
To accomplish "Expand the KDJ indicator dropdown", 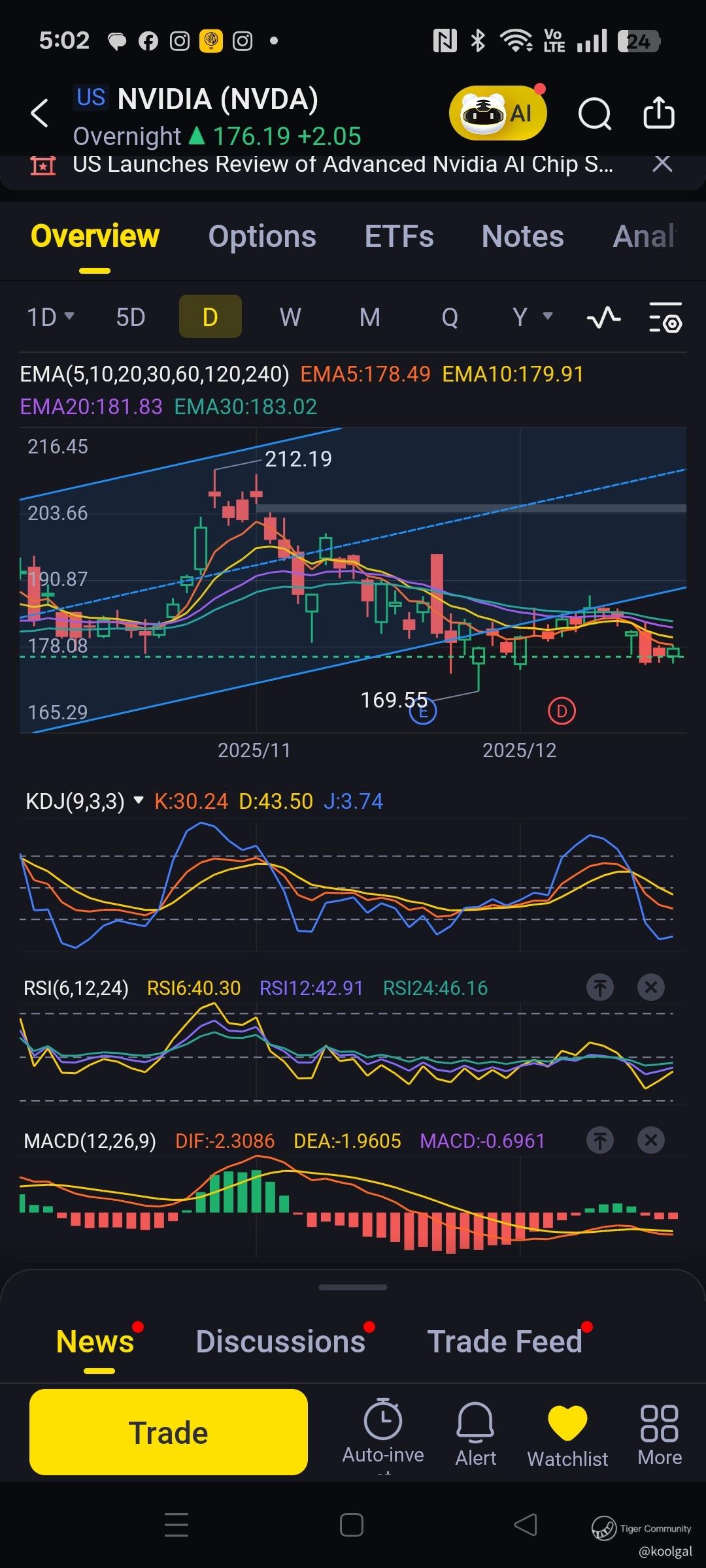I will (x=138, y=800).
